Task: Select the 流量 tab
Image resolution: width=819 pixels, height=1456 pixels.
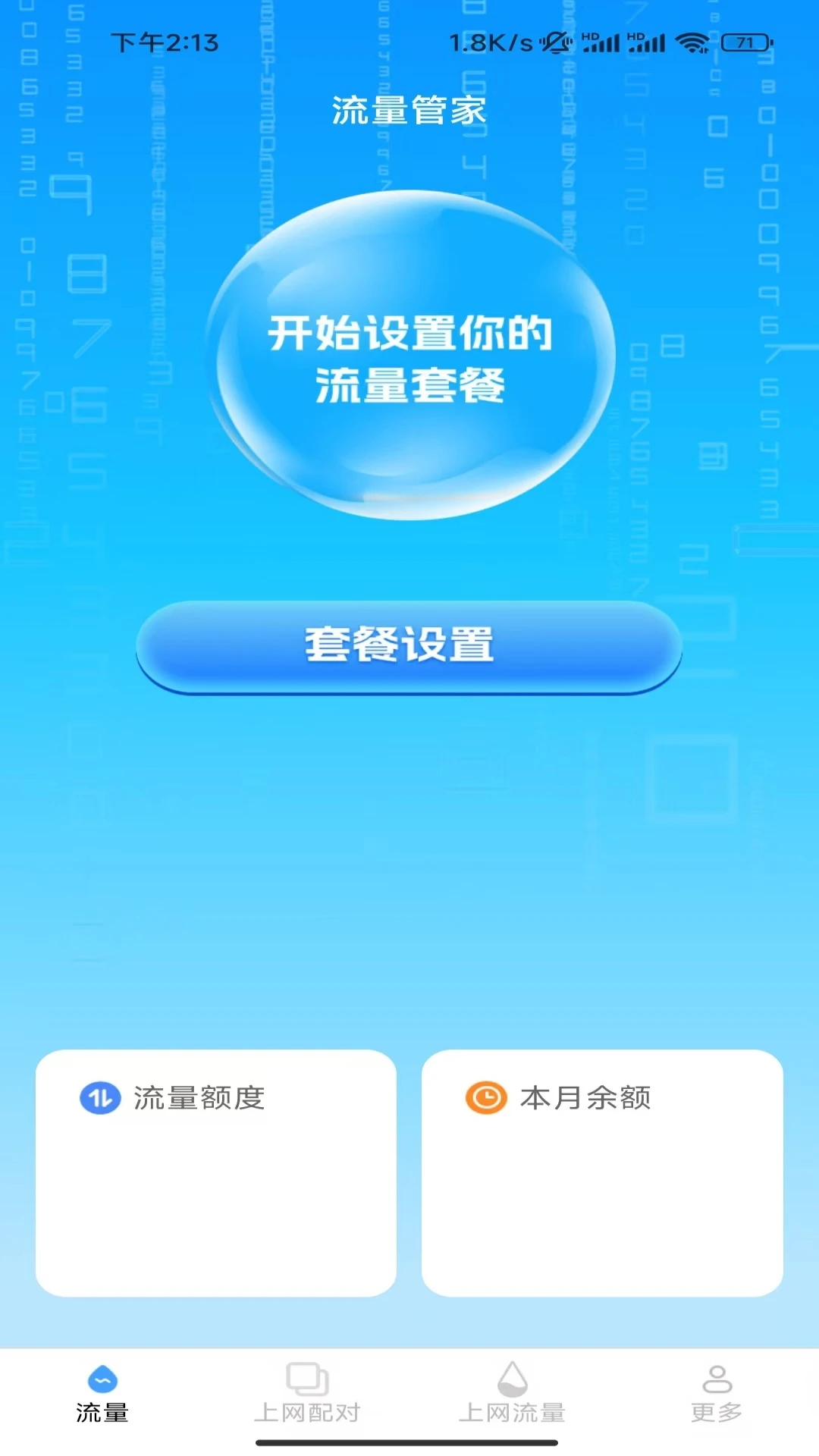Action: 102,1394
